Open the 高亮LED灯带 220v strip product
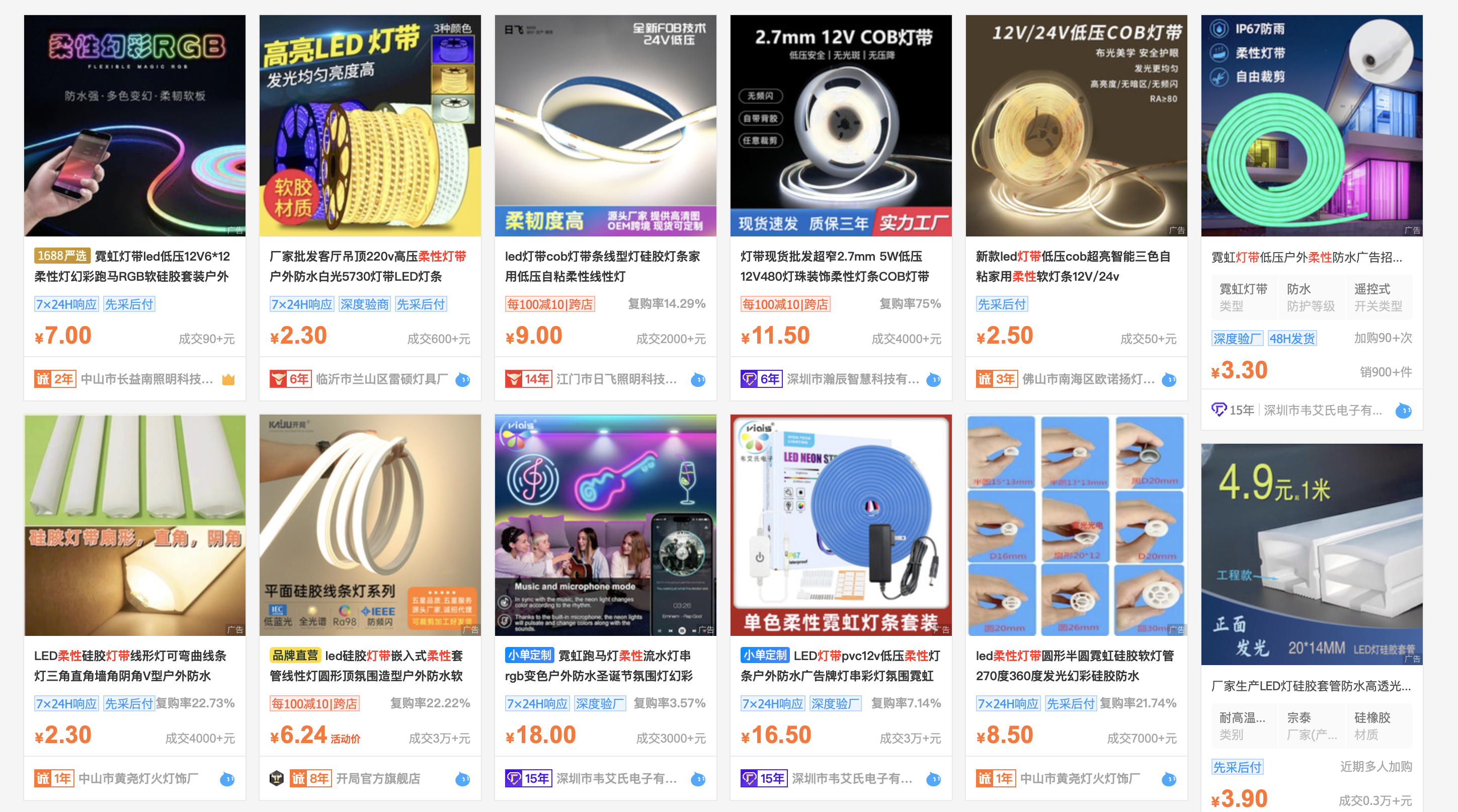Image resolution: width=1458 pixels, height=812 pixels. (x=370, y=126)
